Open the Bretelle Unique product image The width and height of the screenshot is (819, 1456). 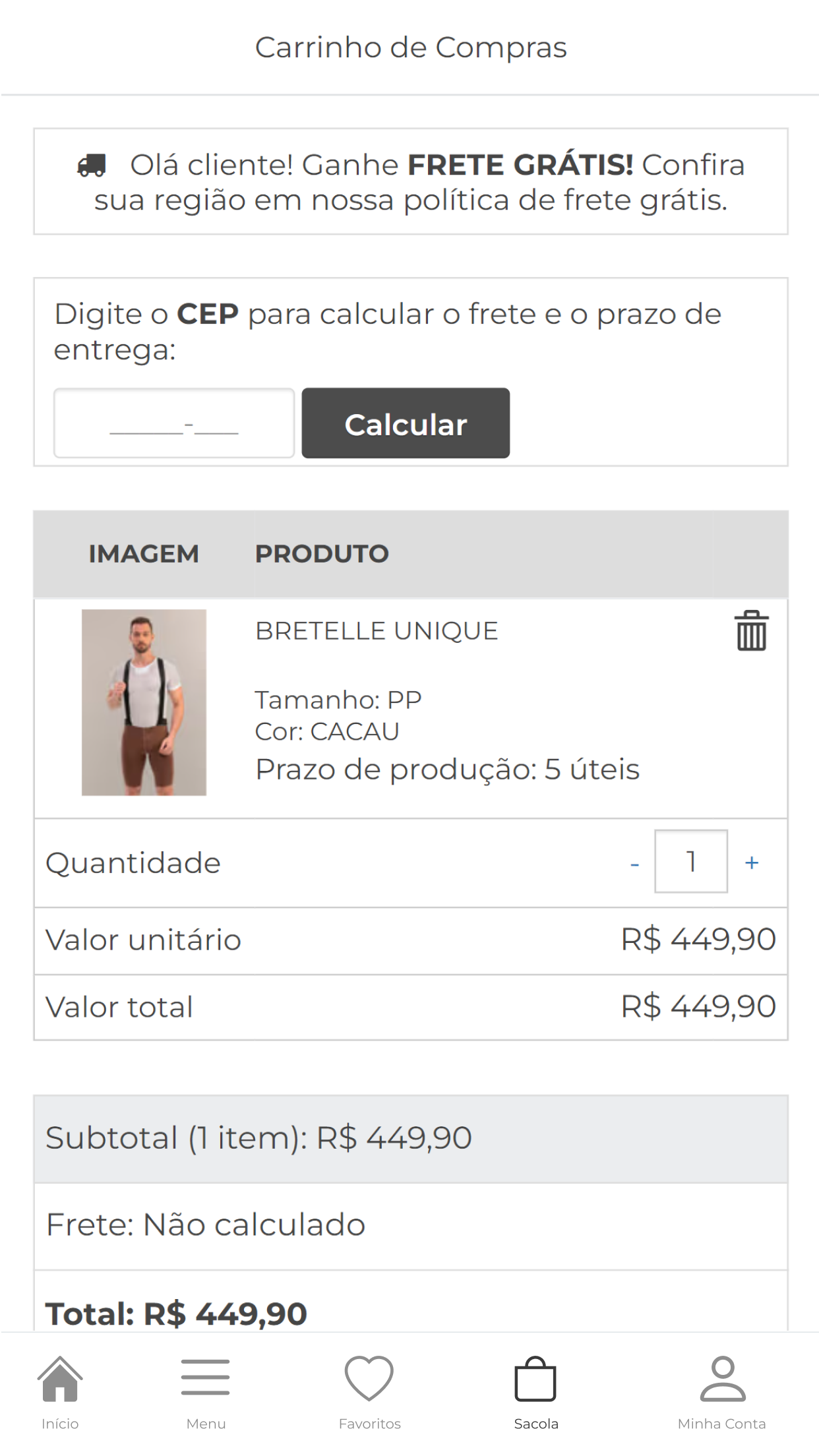pos(144,702)
